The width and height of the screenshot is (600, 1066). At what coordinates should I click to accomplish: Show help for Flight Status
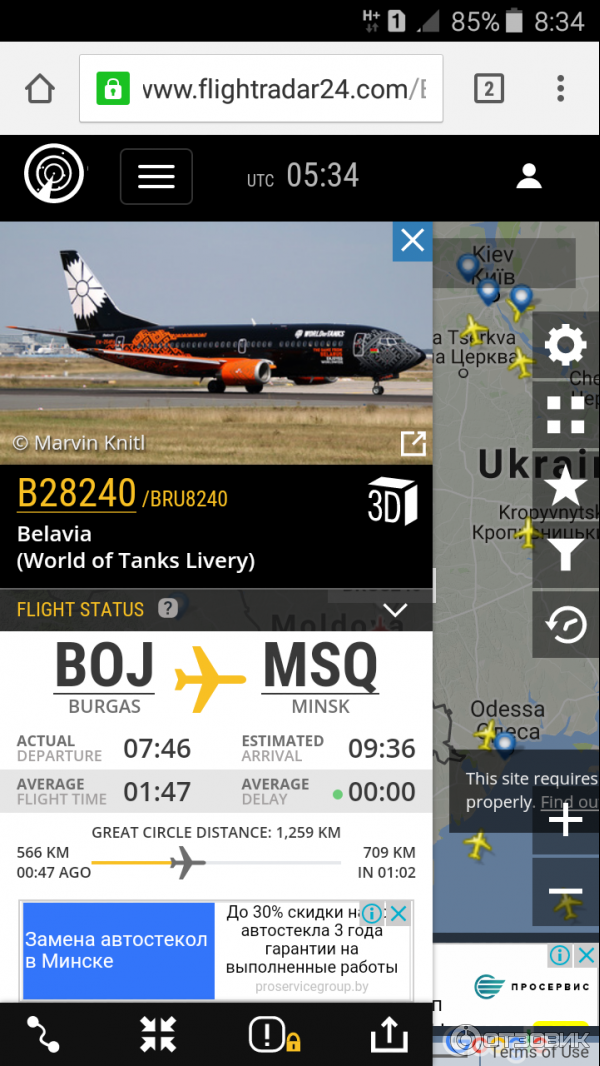click(168, 608)
